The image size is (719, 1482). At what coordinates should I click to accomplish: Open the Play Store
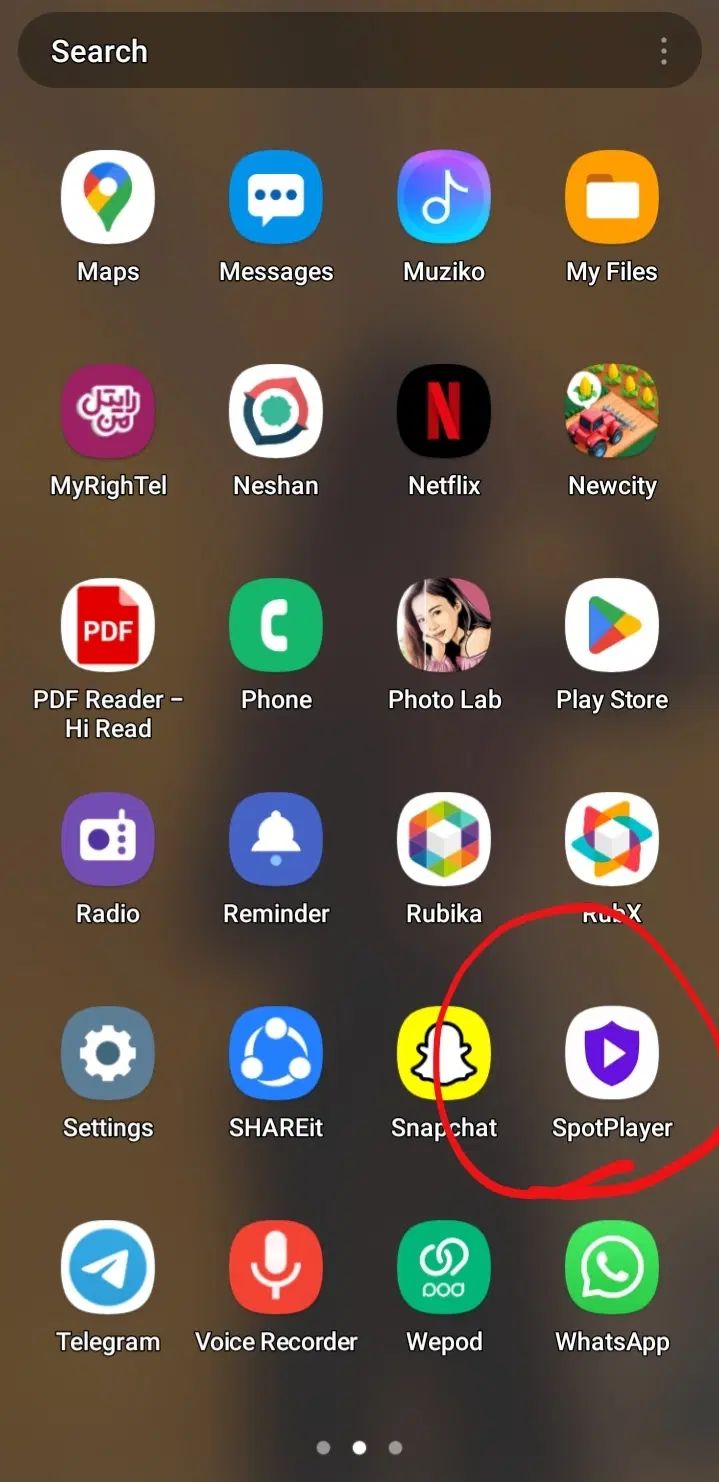612,626
